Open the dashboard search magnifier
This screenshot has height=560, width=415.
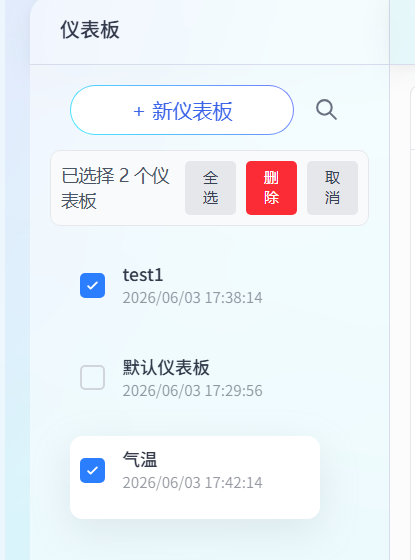tap(326, 110)
